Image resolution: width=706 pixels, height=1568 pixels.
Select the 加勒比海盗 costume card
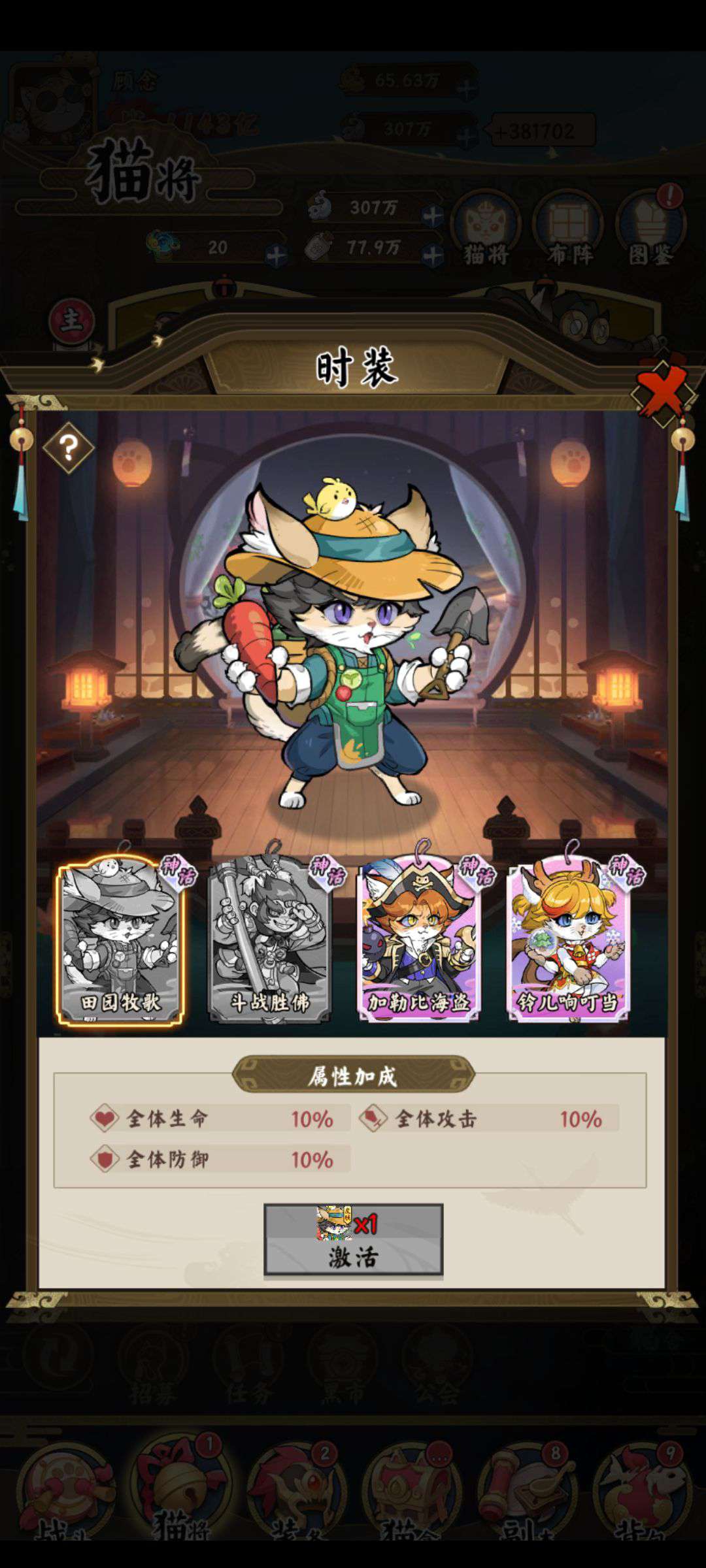coord(419,941)
